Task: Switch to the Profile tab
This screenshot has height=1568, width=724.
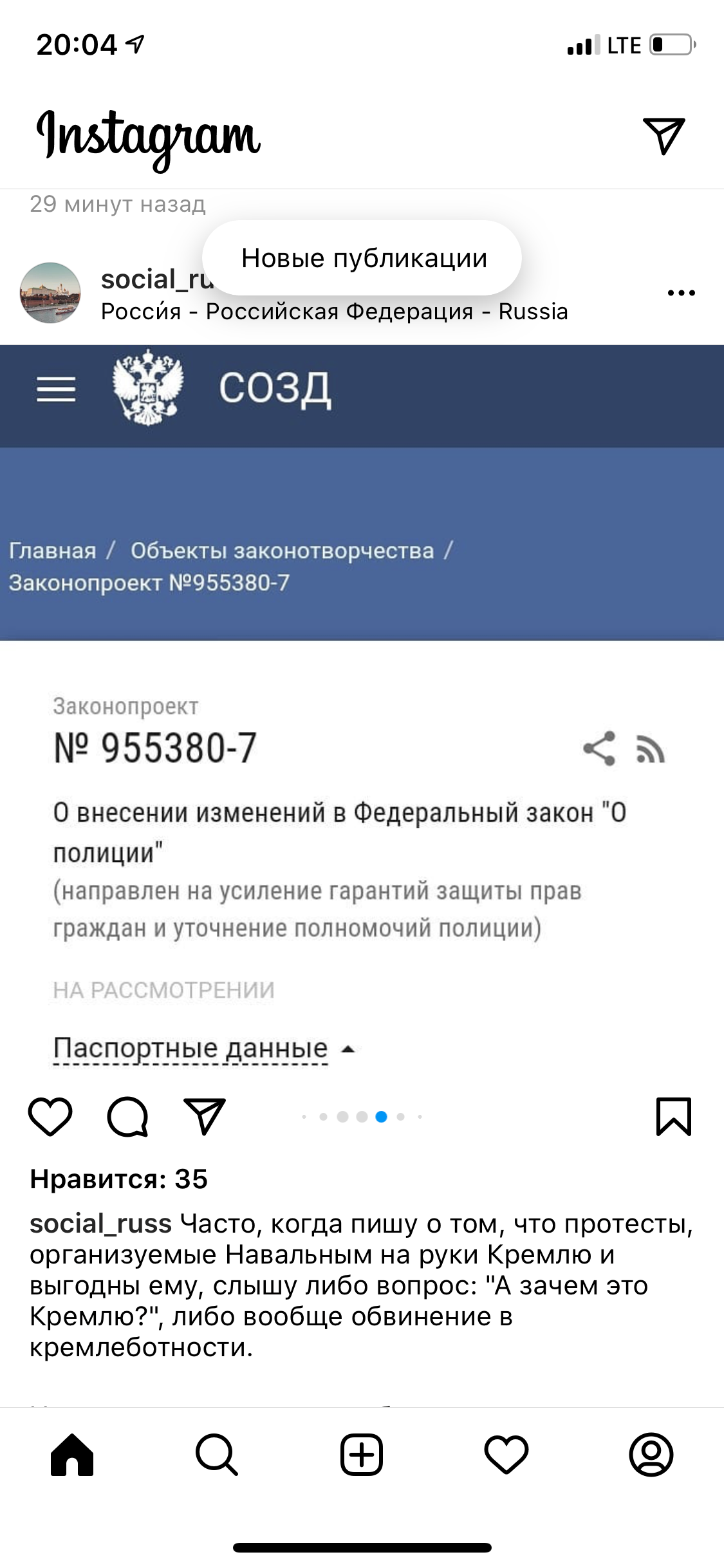Action: pos(651,1455)
